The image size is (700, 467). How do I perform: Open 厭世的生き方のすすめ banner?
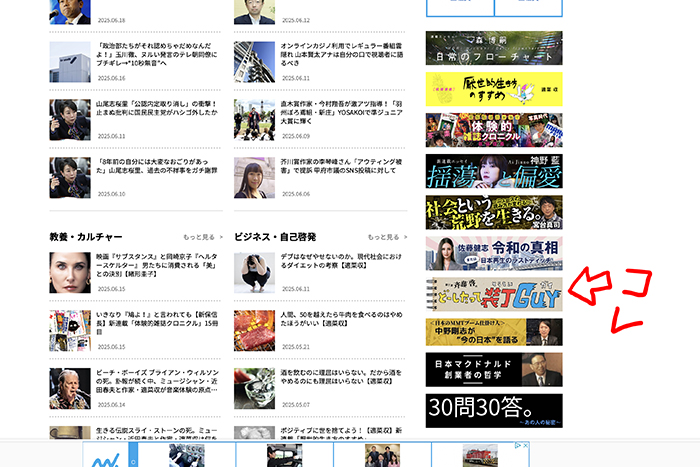(x=493, y=89)
